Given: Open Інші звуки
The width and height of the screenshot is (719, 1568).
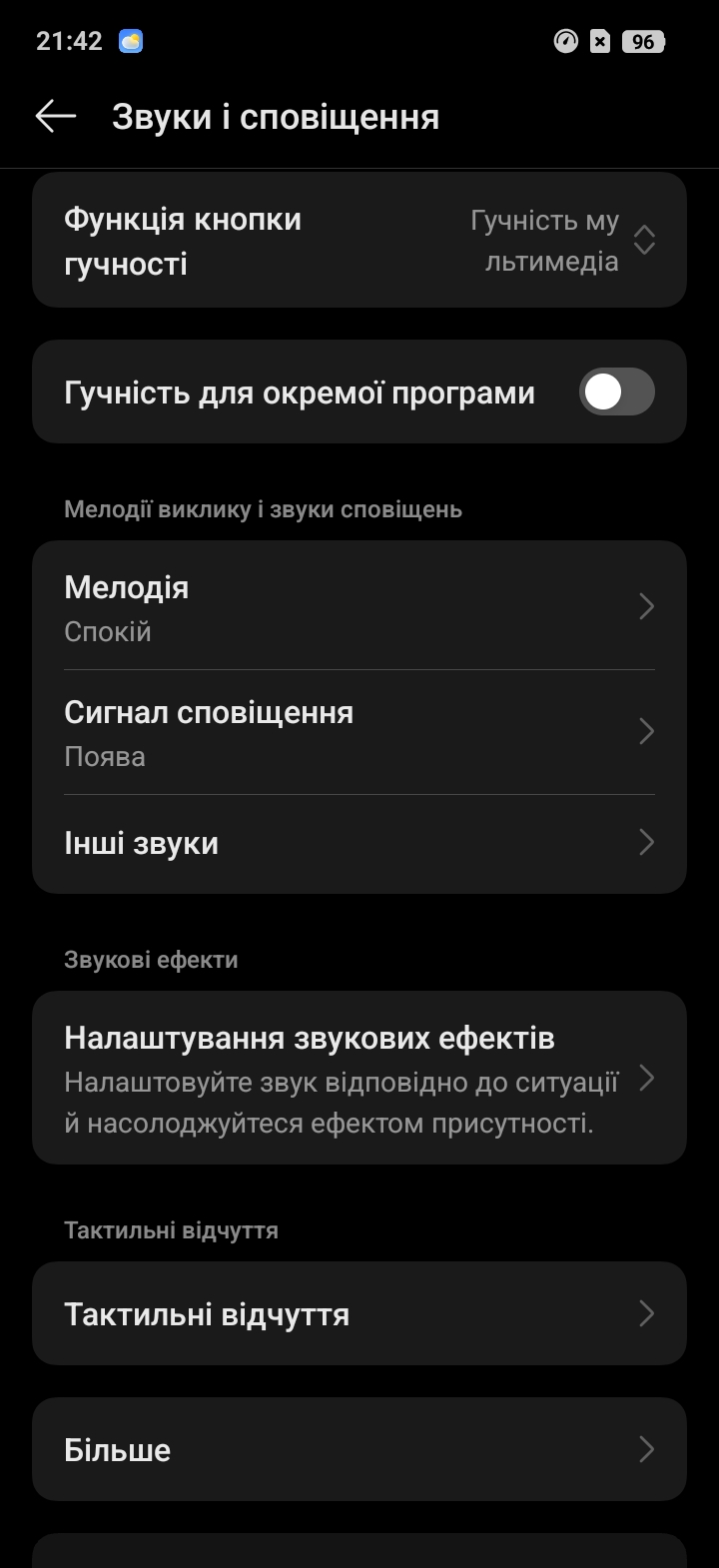Looking at the screenshot, I should pos(359,843).
